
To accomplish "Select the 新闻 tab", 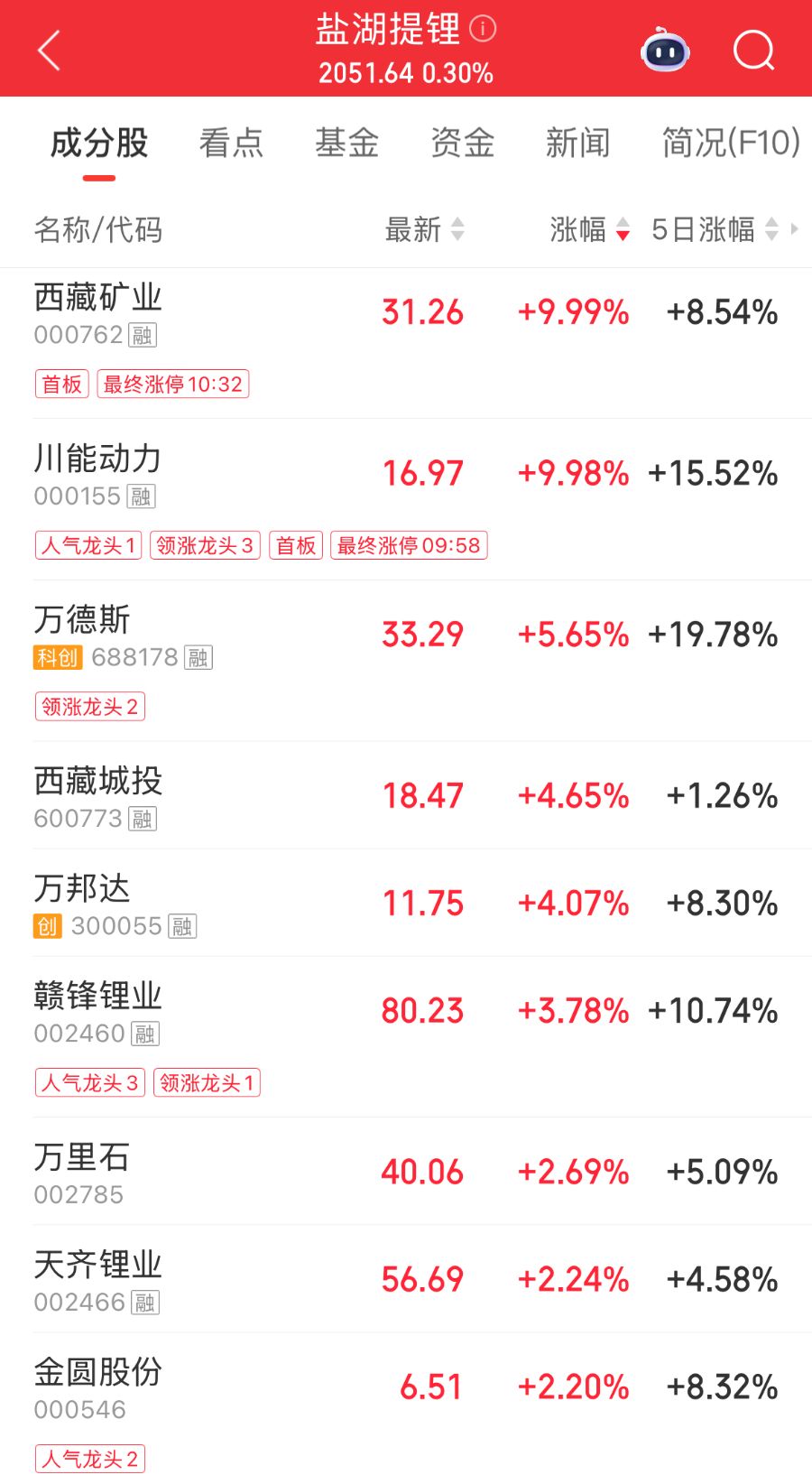I will click(x=577, y=143).
